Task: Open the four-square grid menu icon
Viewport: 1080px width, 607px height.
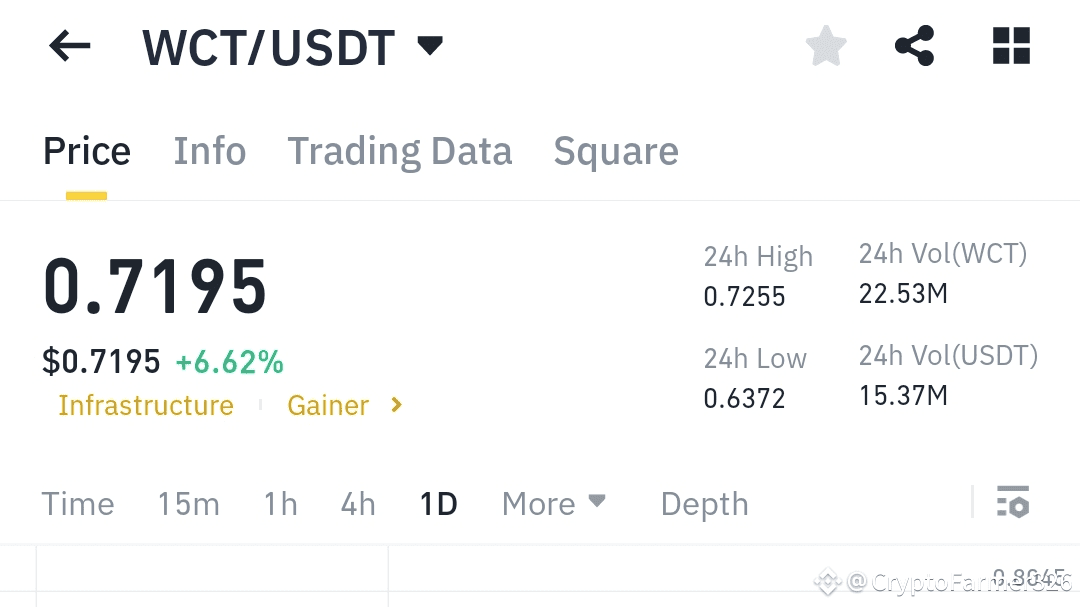Action: click(x=1011, y=46)
